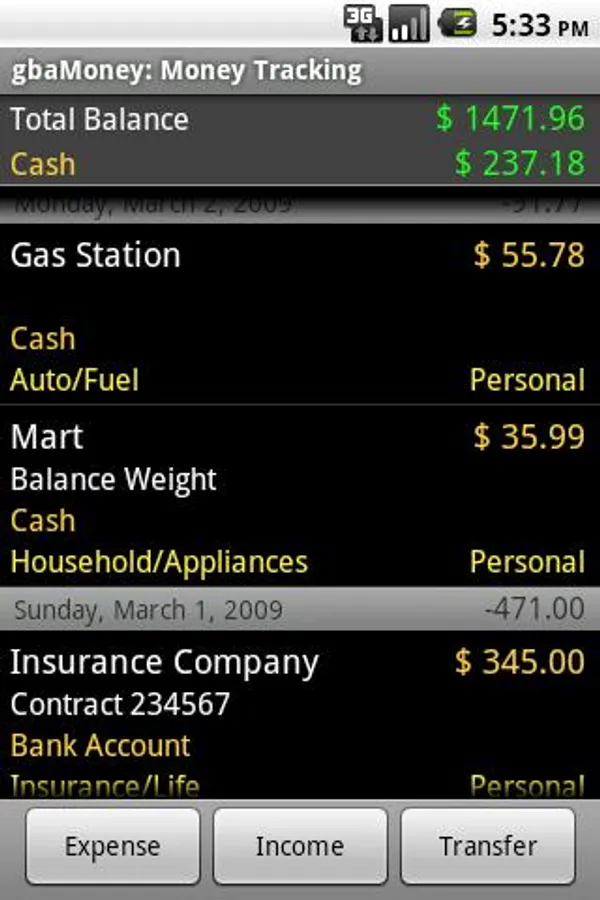This screenshot has height=900, width=600.
Task: Add a new Expense entry
Action: [112, 846]
